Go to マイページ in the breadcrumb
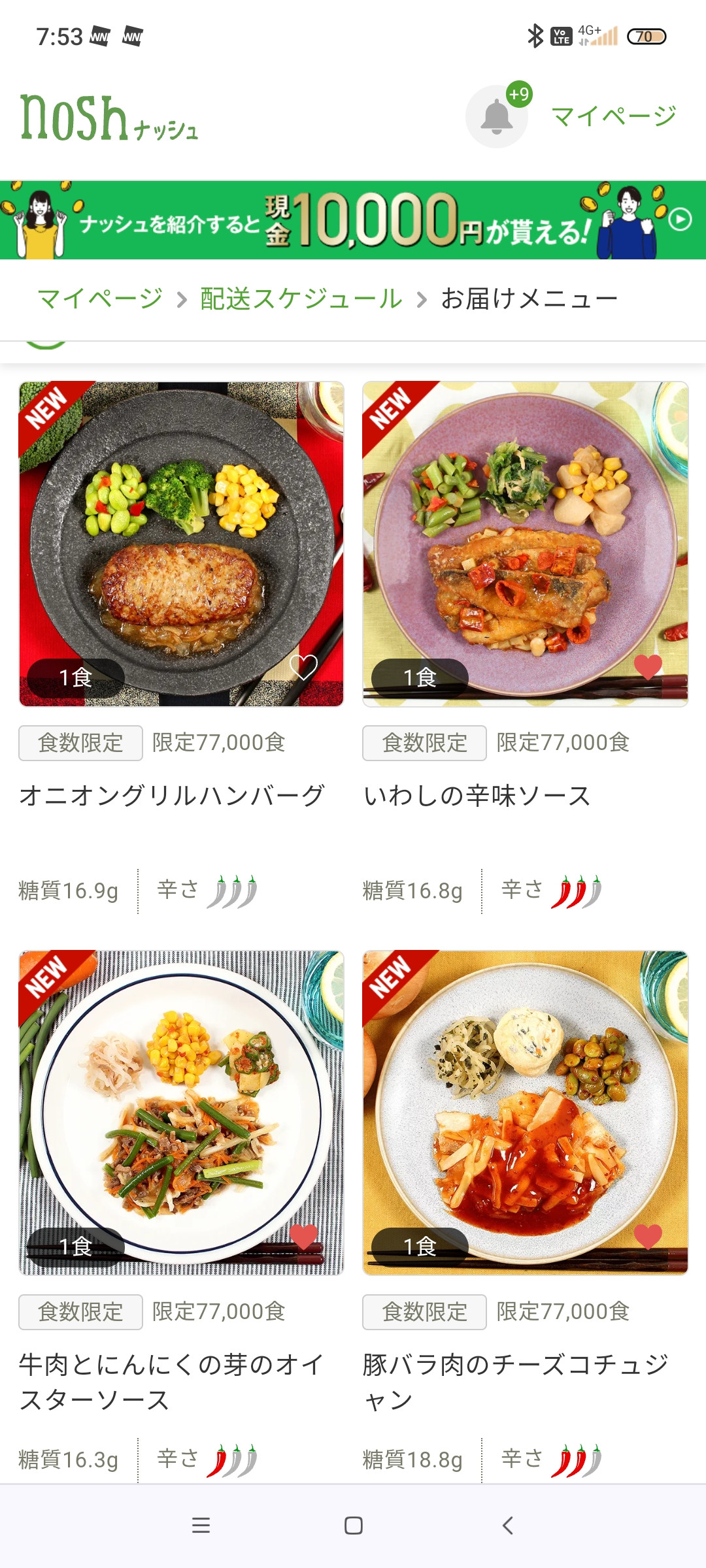The image size is (706, 1568). pos(100,299)
